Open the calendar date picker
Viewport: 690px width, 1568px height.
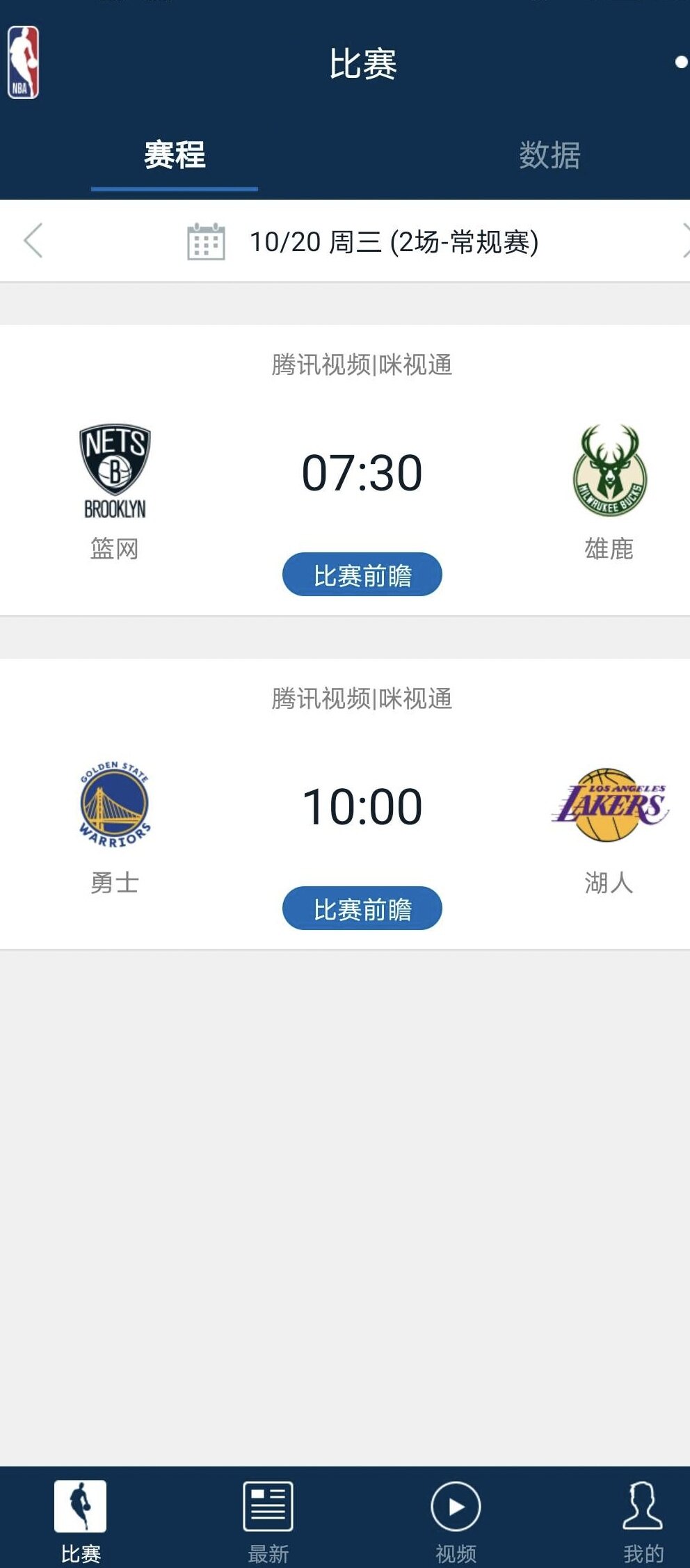pyautogui.click(x=206, y=242)
